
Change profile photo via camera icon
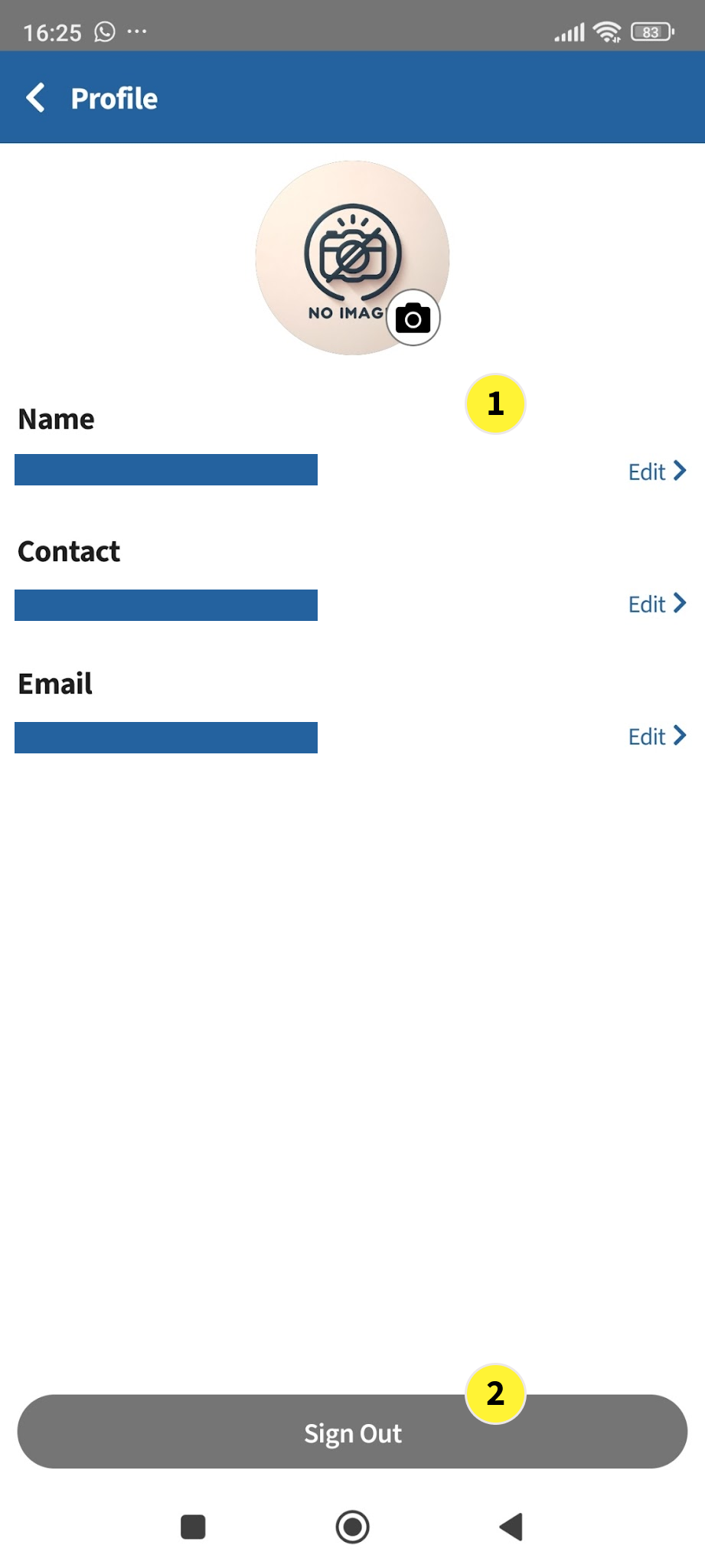(x=413, y=318)
